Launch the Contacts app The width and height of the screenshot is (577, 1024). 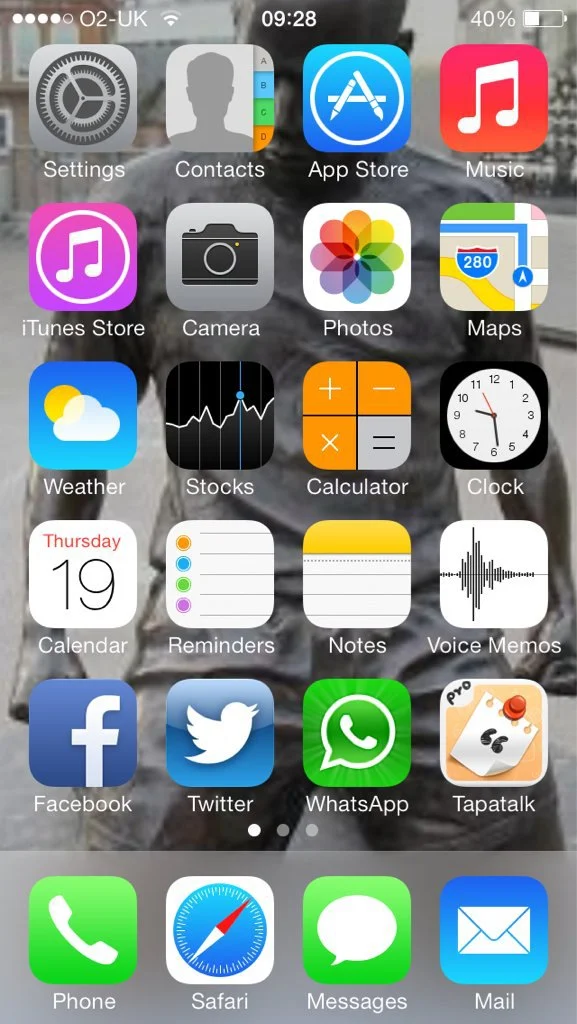point(220,98)
